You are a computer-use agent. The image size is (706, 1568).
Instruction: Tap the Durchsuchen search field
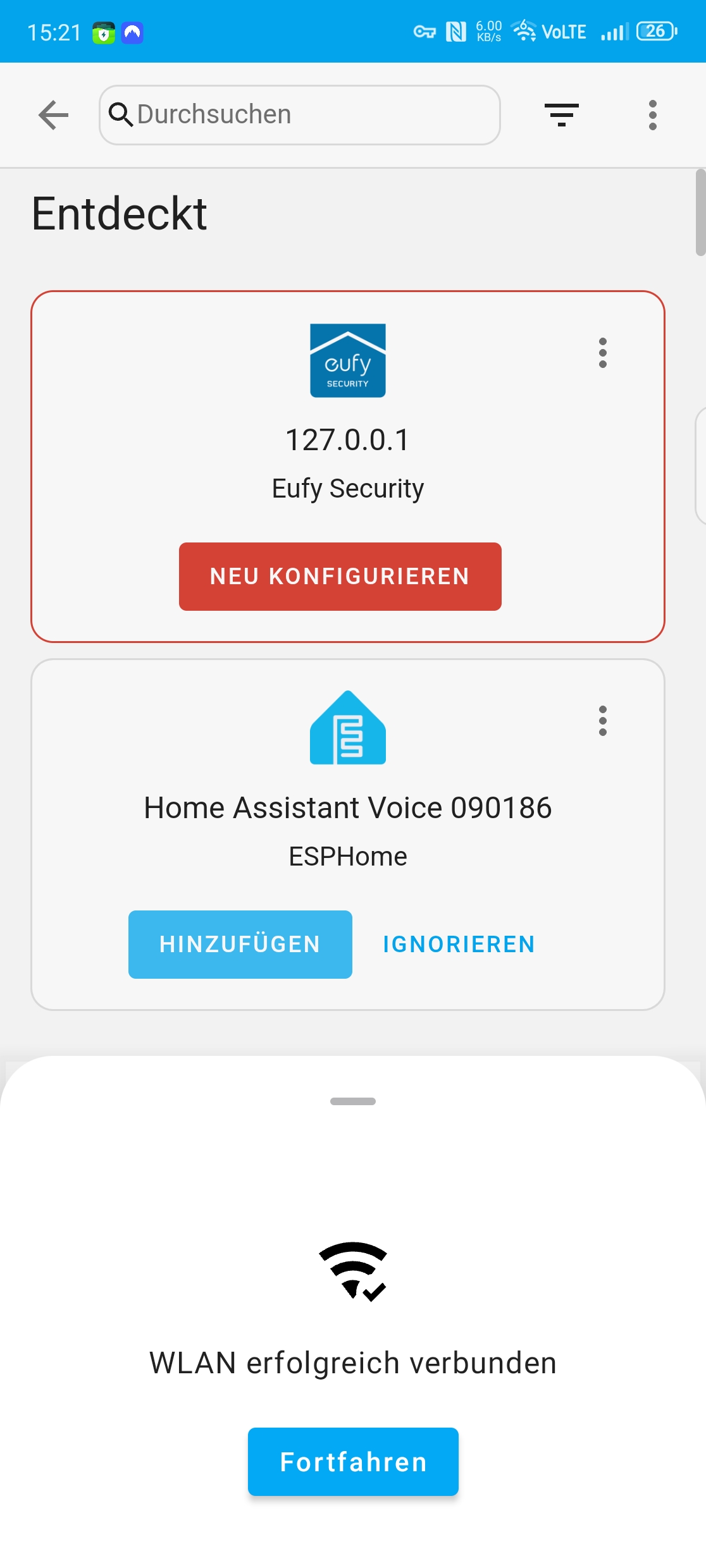300,115
